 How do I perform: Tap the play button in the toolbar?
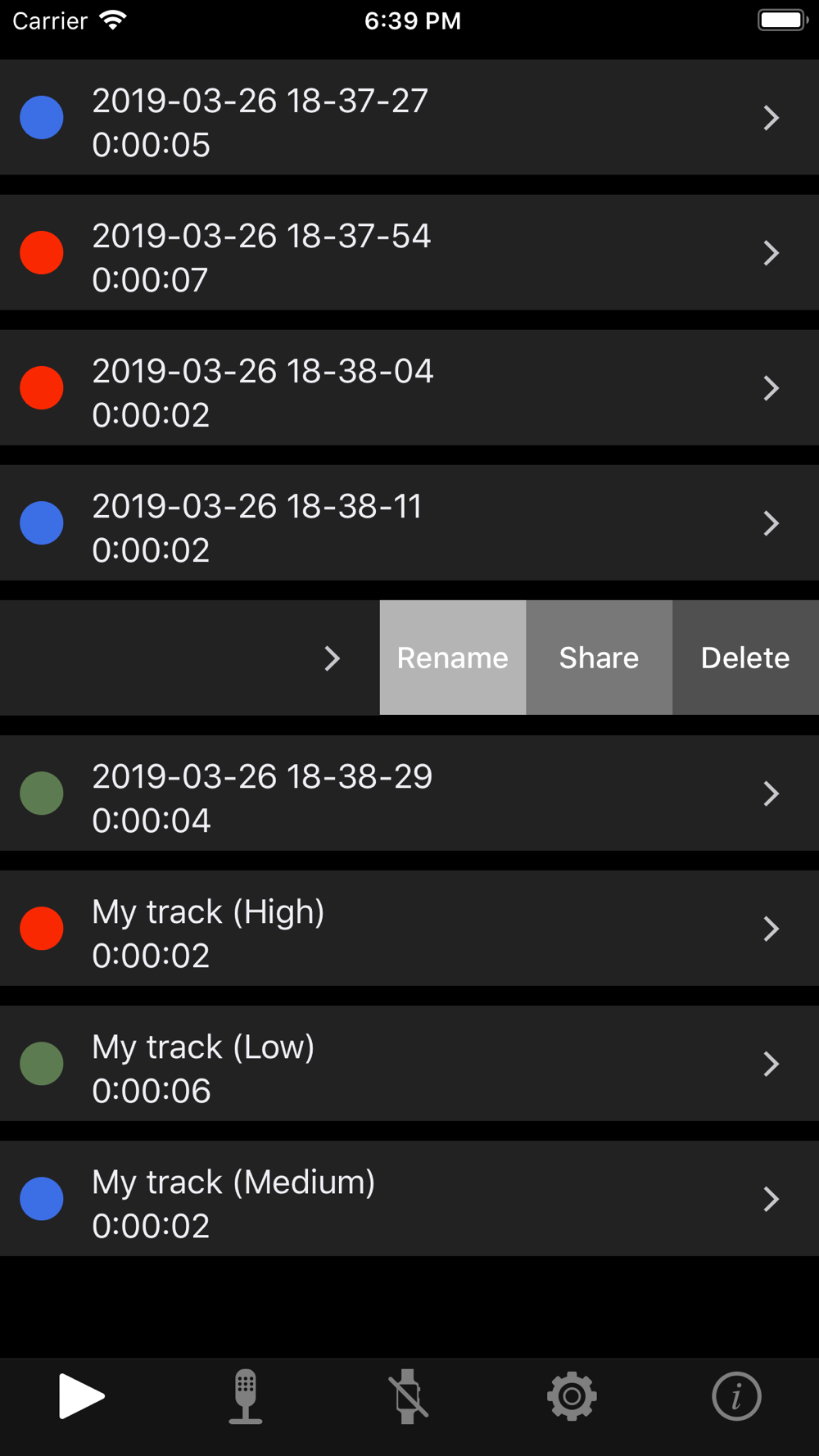tap(82, 1396)
